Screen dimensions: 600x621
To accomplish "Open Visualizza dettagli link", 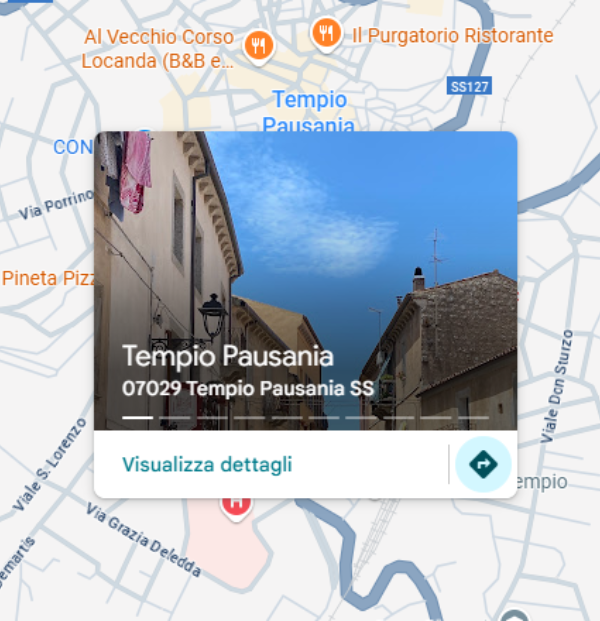I will [207, 464].
